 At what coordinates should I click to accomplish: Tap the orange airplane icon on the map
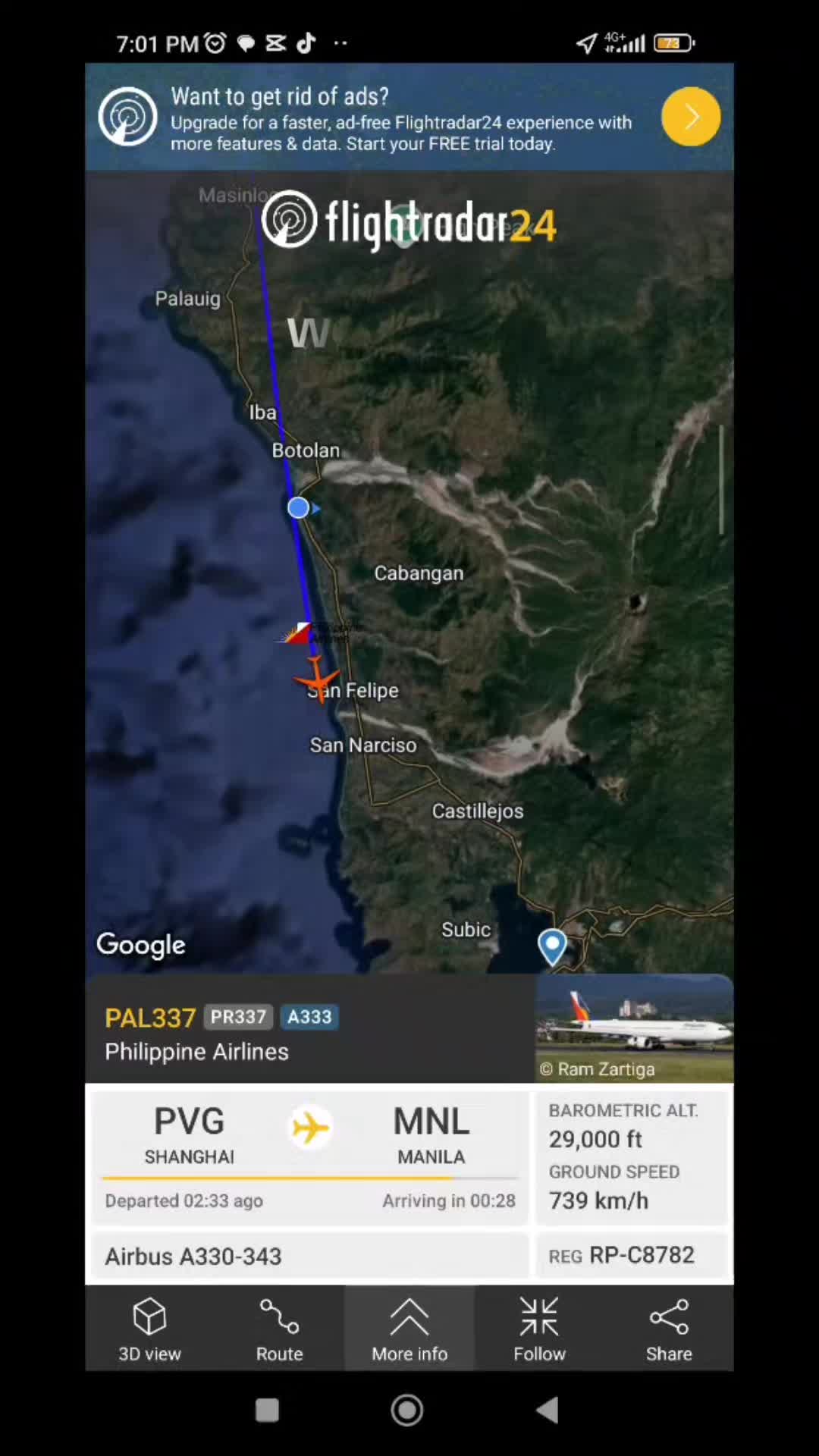tap(316, 679)
